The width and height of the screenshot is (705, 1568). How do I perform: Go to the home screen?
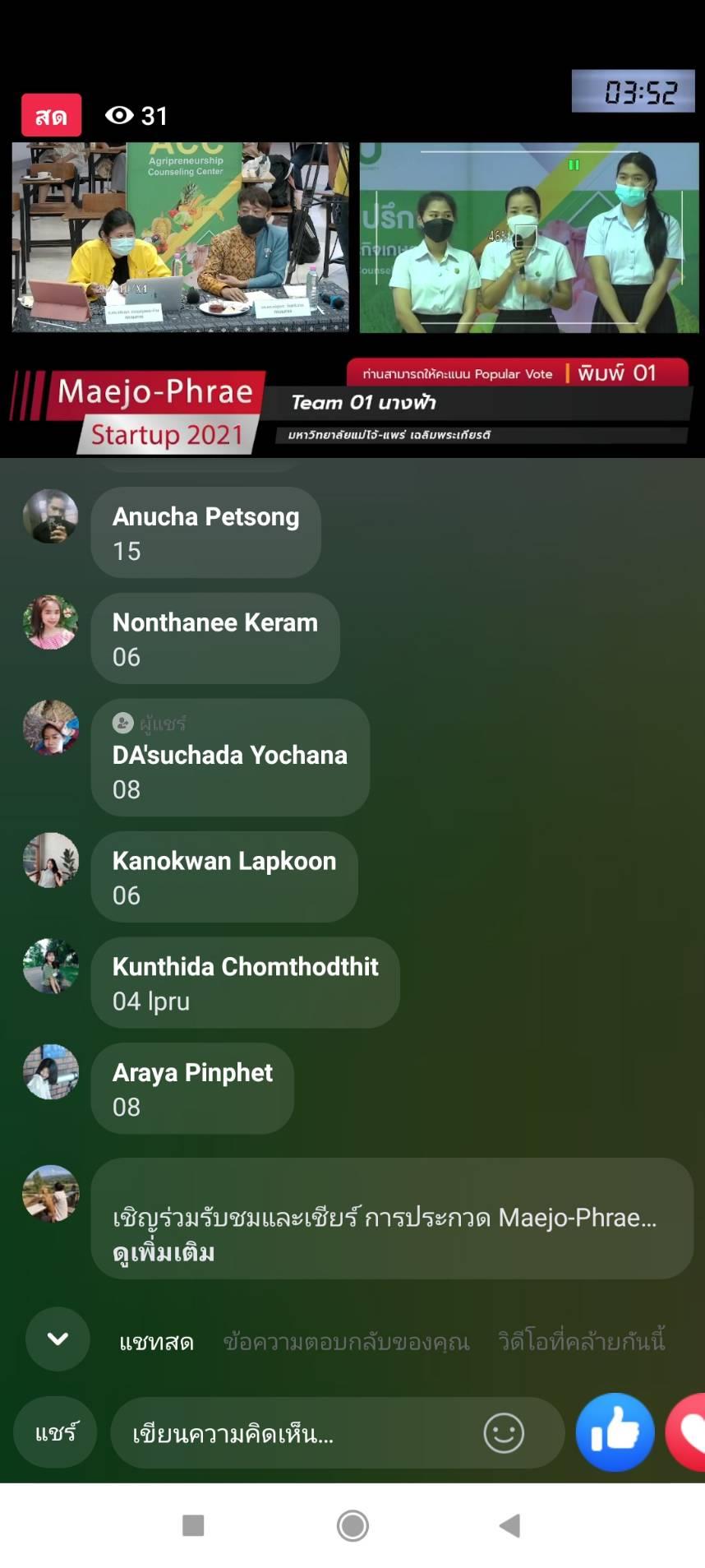pyautogui.click(x=352, y=1526)
